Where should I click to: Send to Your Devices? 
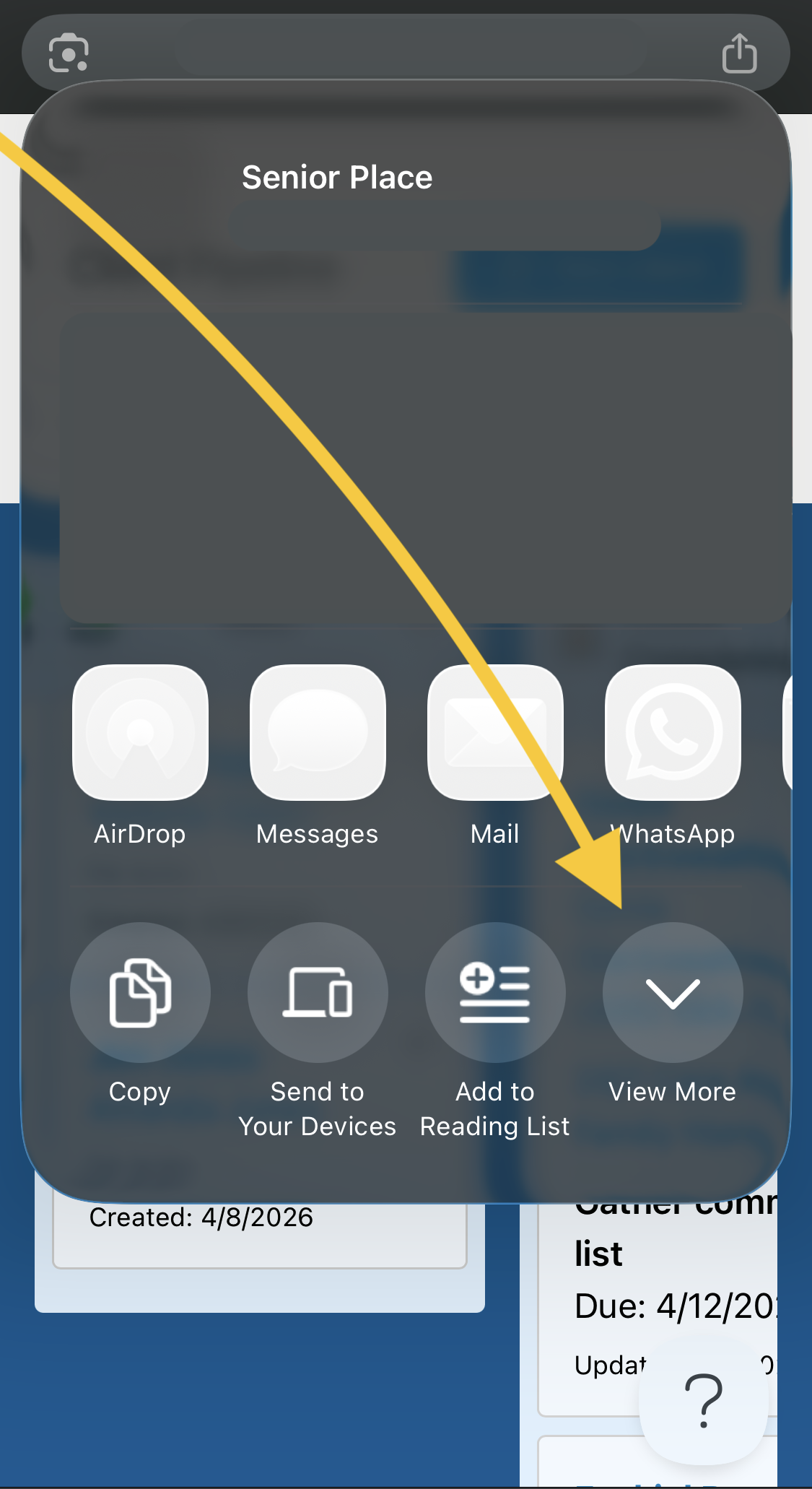[318, 992]
